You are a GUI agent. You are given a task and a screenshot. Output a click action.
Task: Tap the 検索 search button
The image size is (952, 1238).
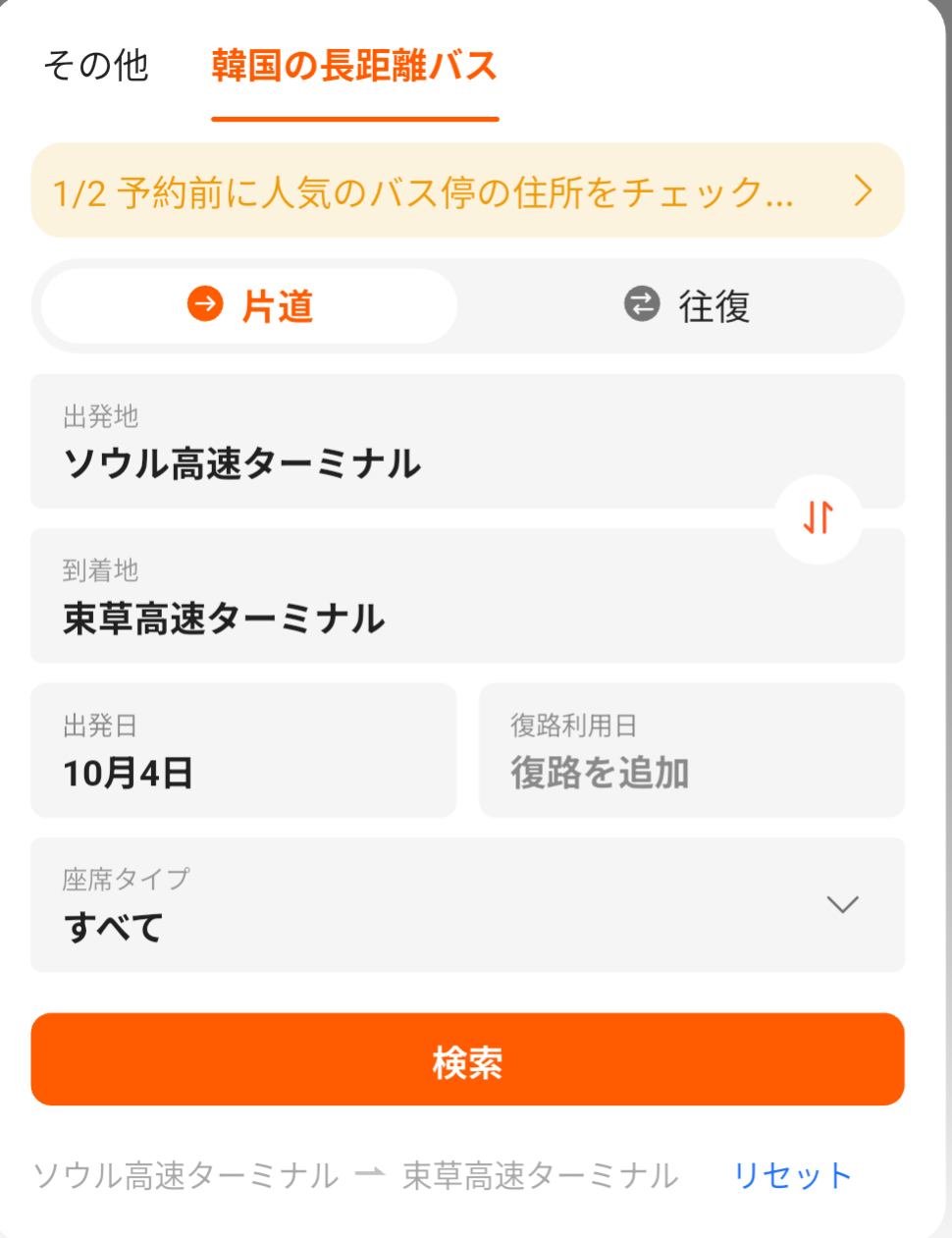tap(467, 1060)
